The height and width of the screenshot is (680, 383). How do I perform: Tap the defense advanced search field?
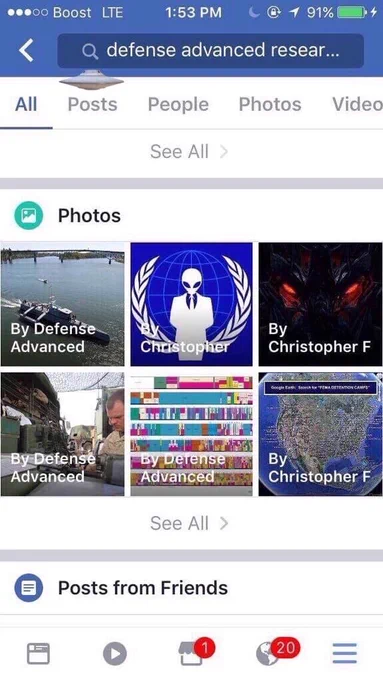[x=210, y=51]
